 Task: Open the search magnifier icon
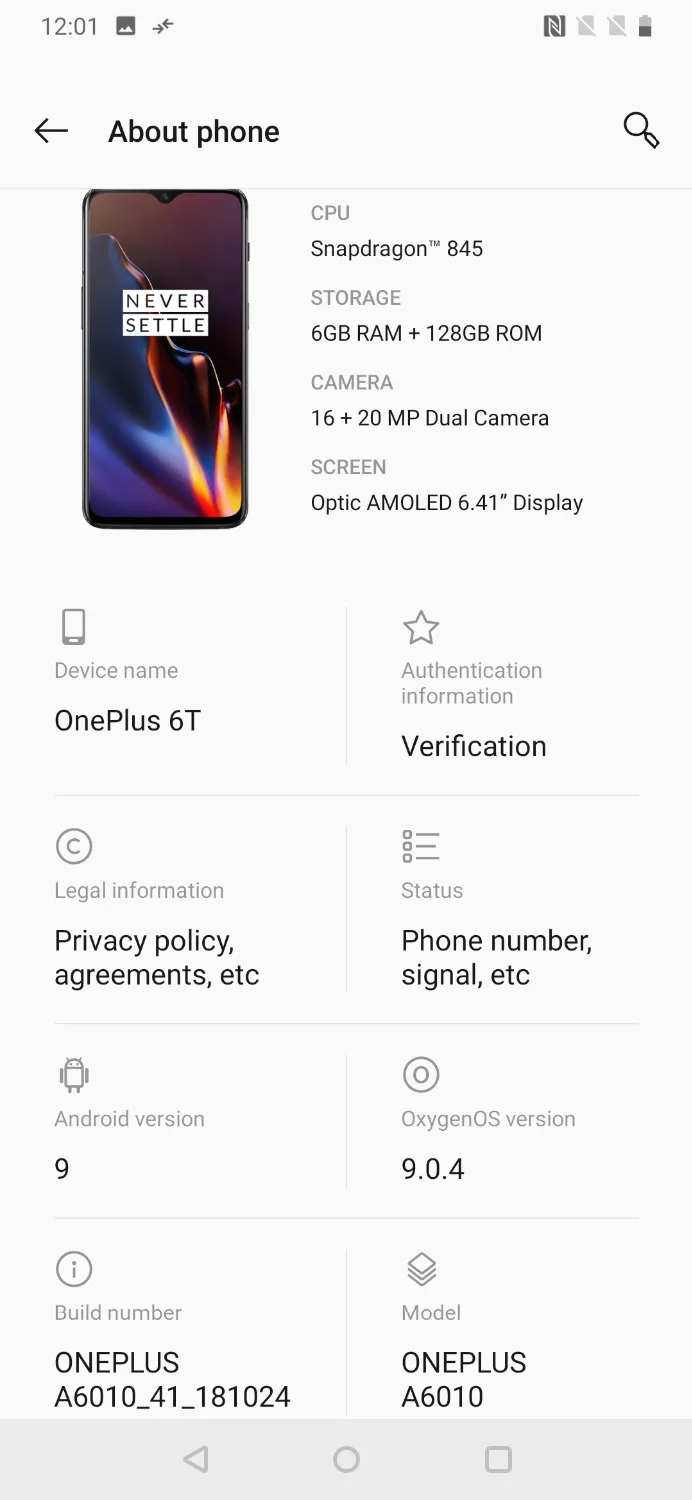[x=640, y=130]
